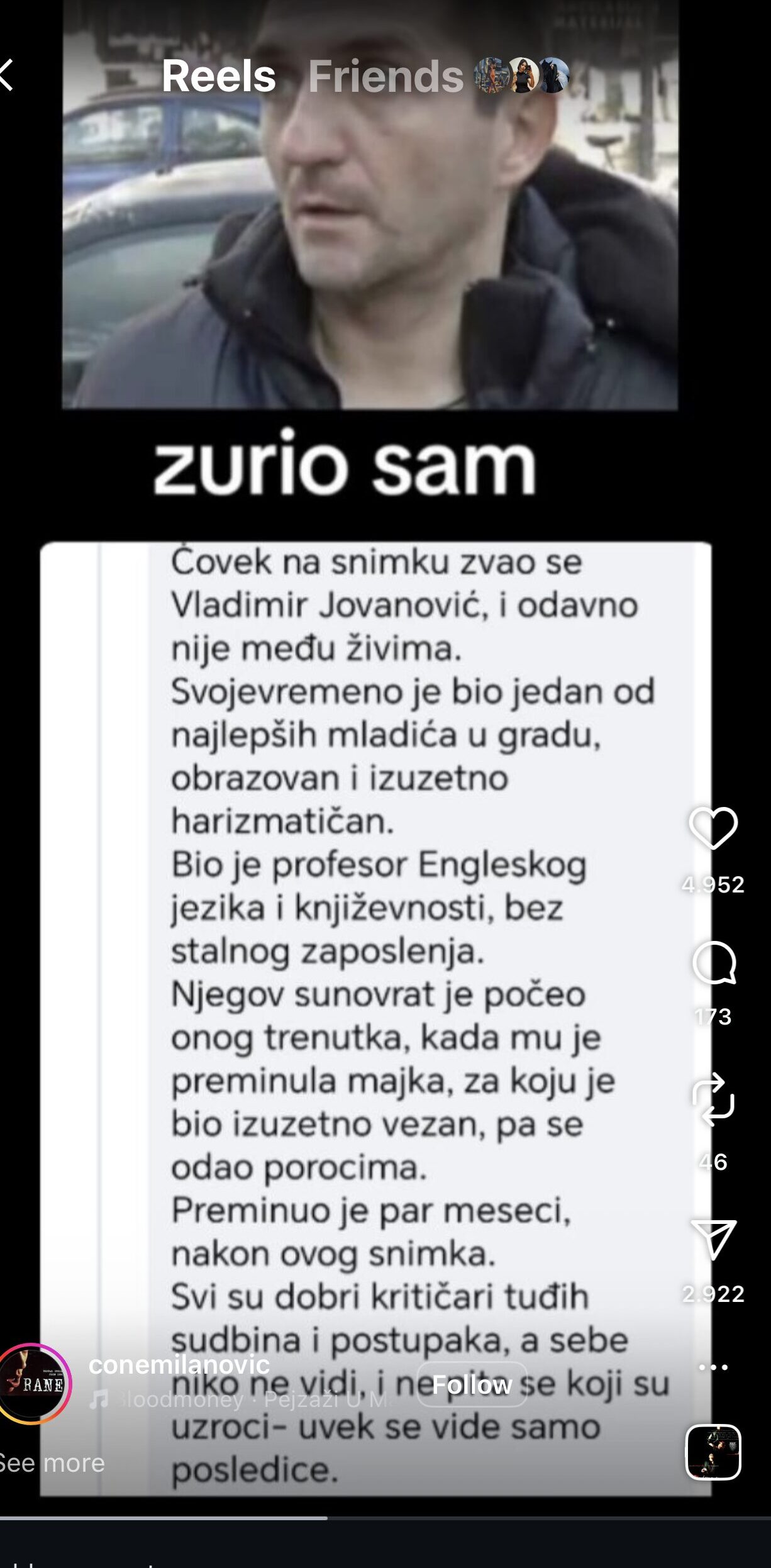Select the Reels tab
Viewport: 771px width, 1568px height.
(218, 77)
